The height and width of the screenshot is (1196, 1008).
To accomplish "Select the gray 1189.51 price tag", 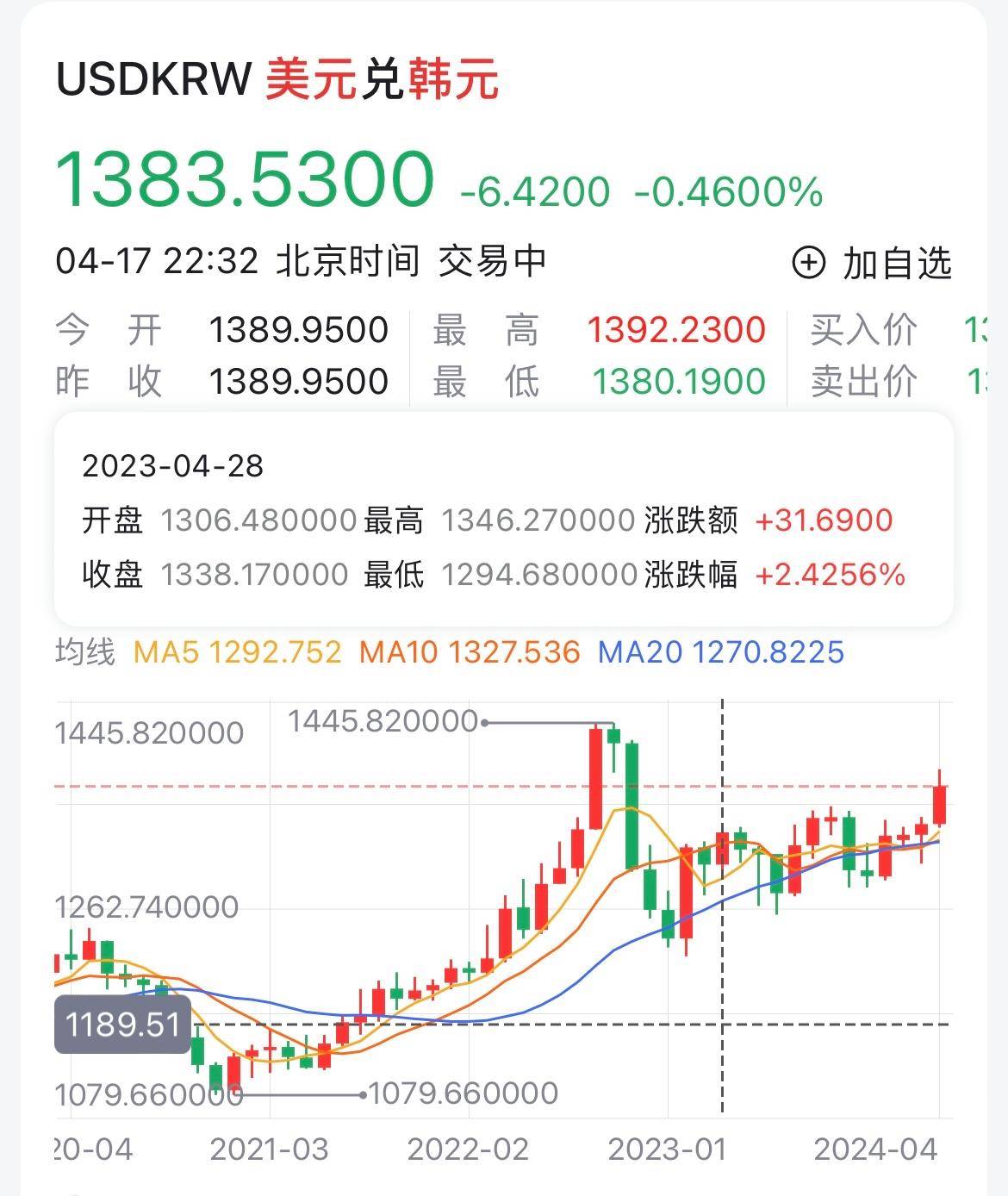I will tap(123, 1025).
